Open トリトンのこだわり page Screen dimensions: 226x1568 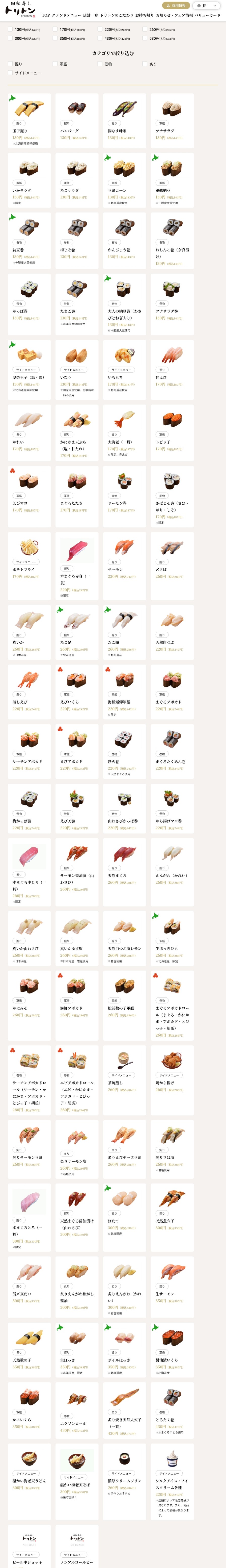(x=116, y=15)
